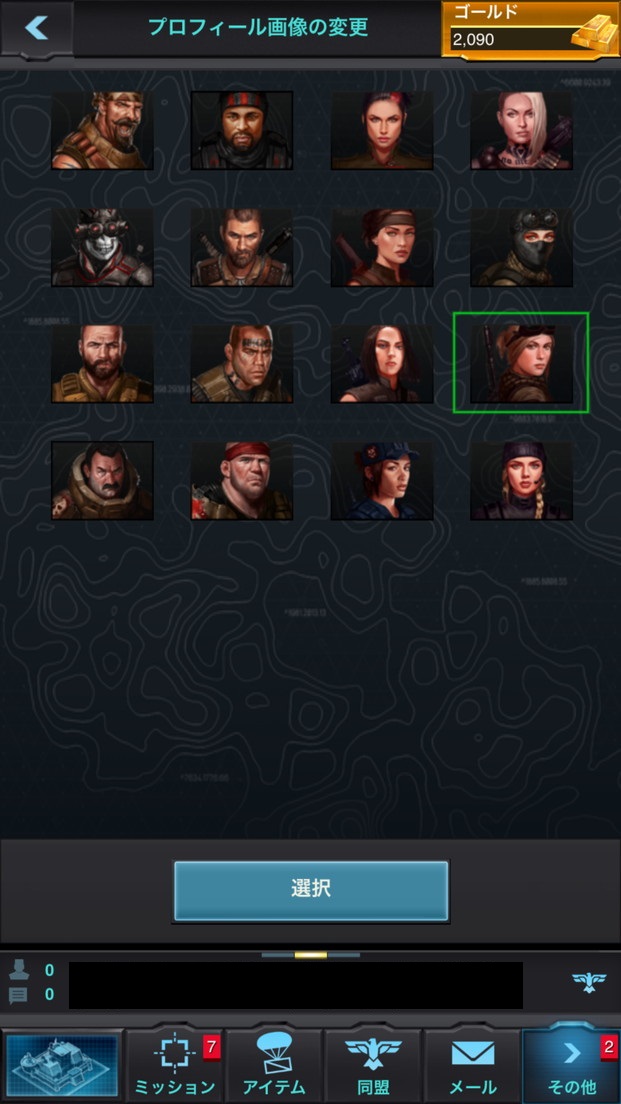621x1104 pixels.
Task: Return to the base map view
Action: [x=63, y=1066]
